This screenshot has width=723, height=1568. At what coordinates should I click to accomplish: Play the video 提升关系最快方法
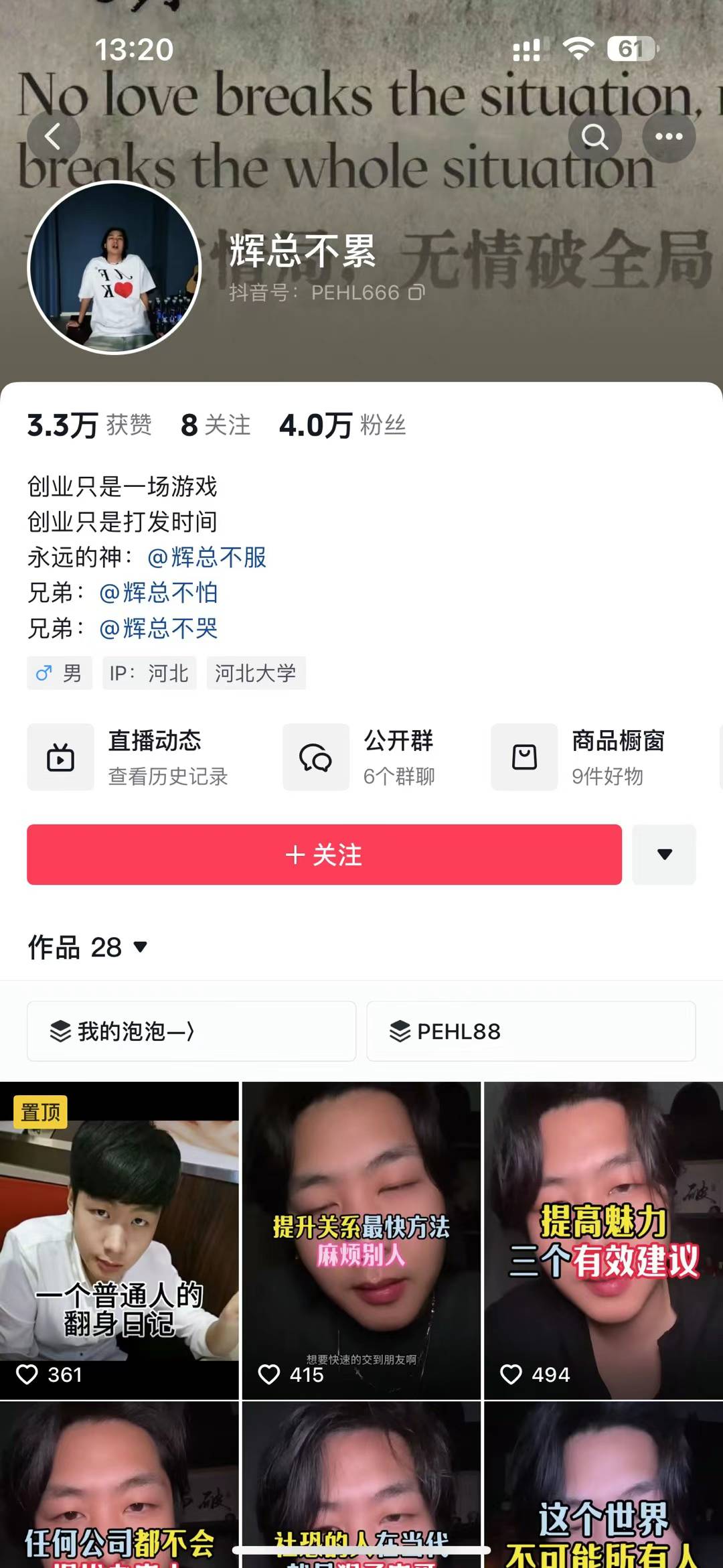coord(361,1239)
